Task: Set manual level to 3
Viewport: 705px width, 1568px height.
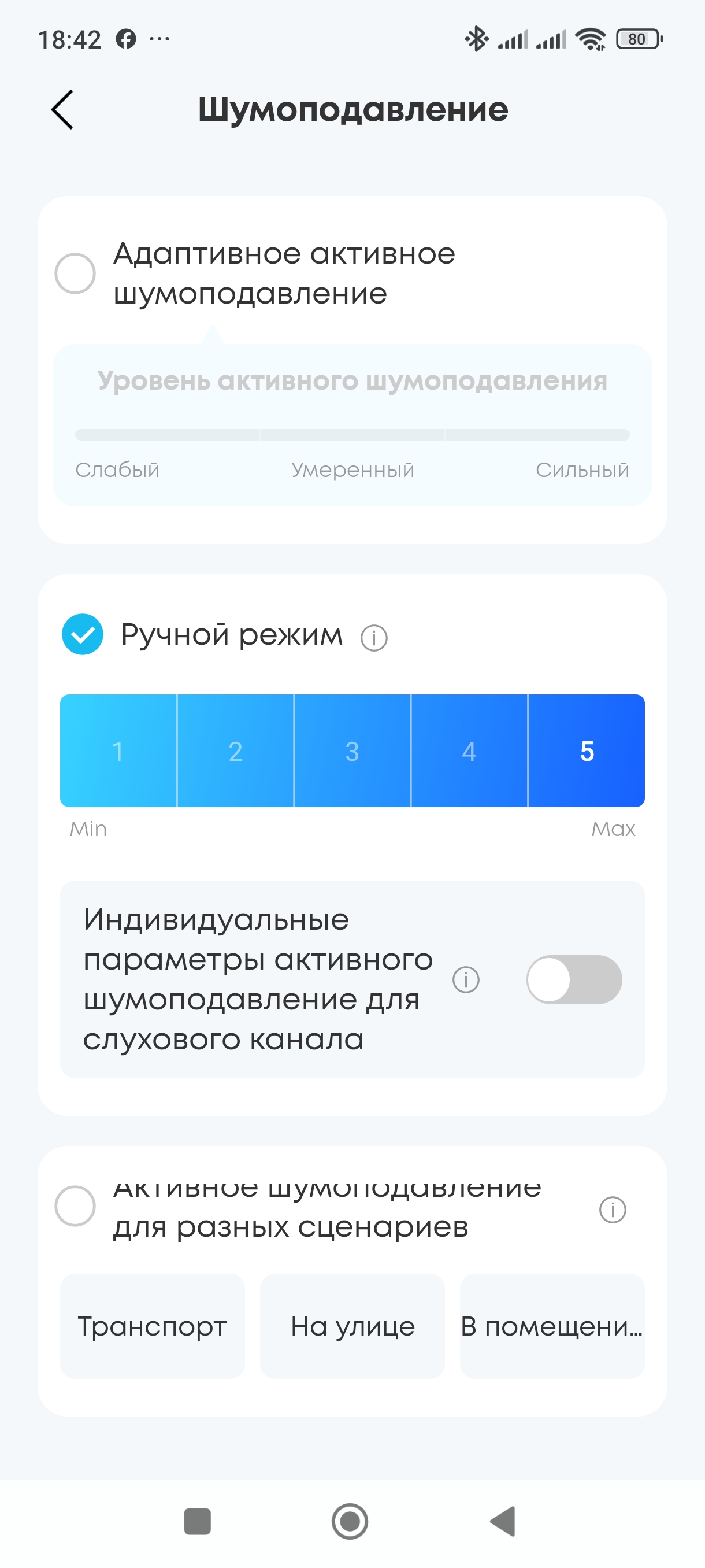Action: tap(352, 750)
